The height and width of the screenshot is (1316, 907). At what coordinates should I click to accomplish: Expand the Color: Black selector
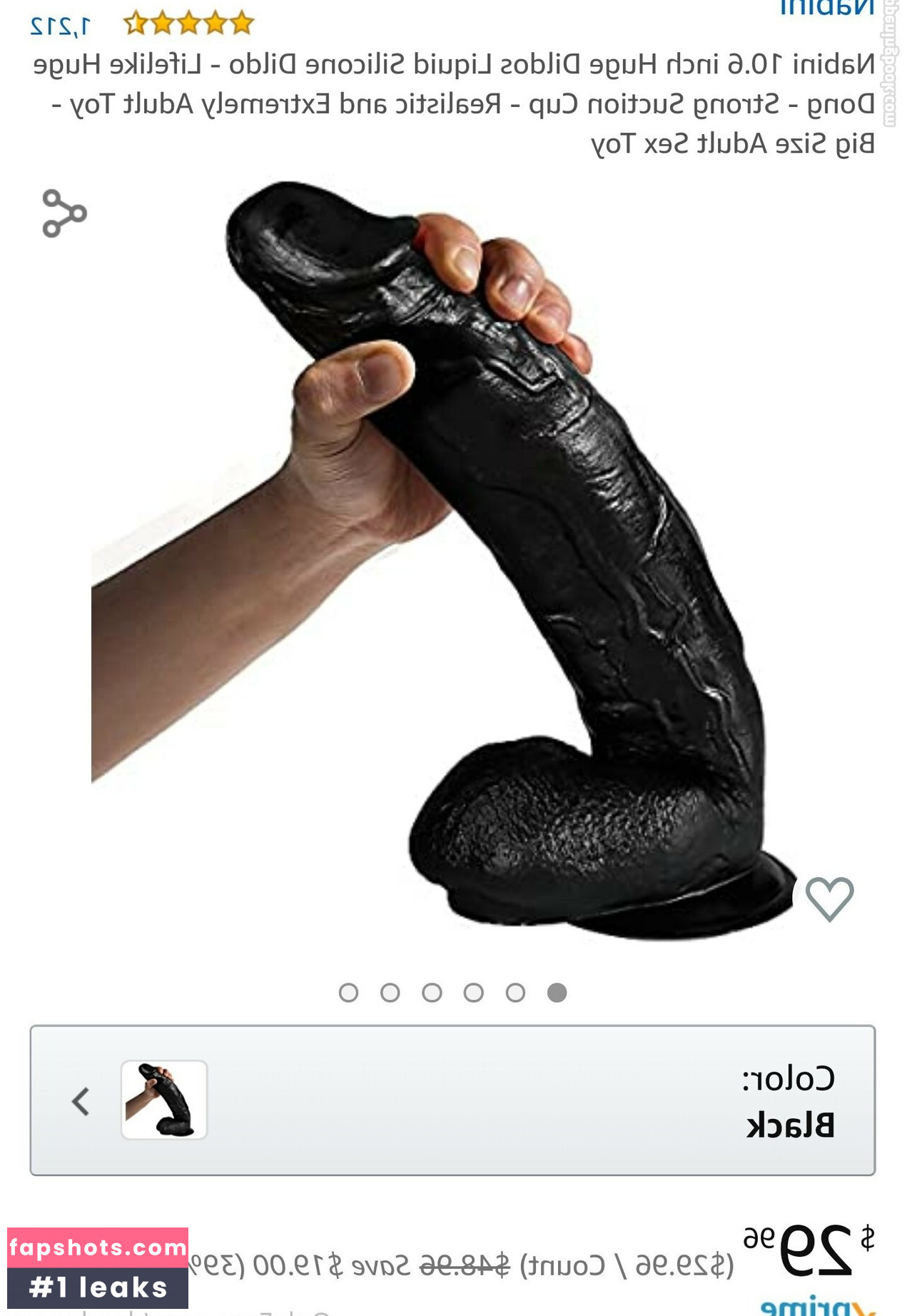coord(81,1101)
